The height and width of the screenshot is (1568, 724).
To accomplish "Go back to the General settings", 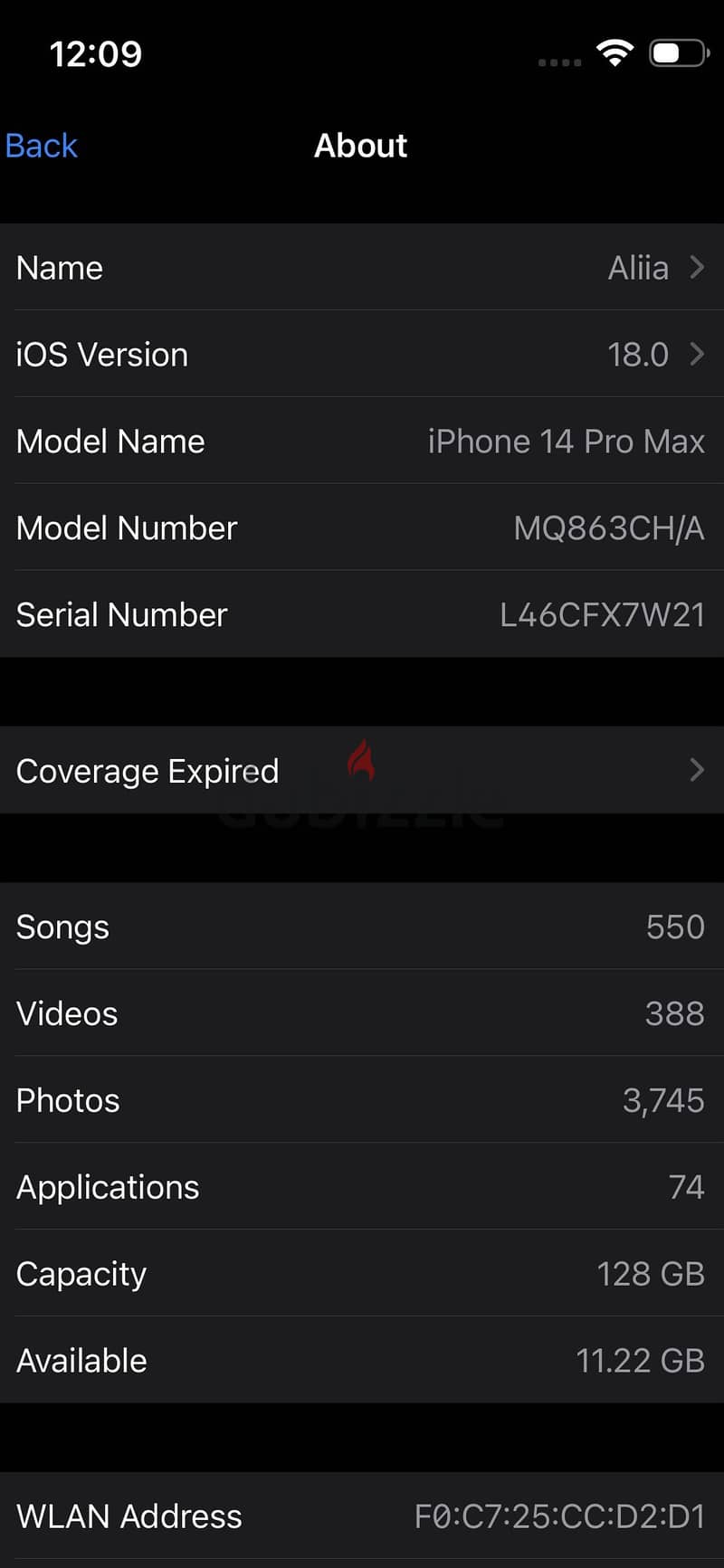I will pyautogui.click(x=41, y=146).
